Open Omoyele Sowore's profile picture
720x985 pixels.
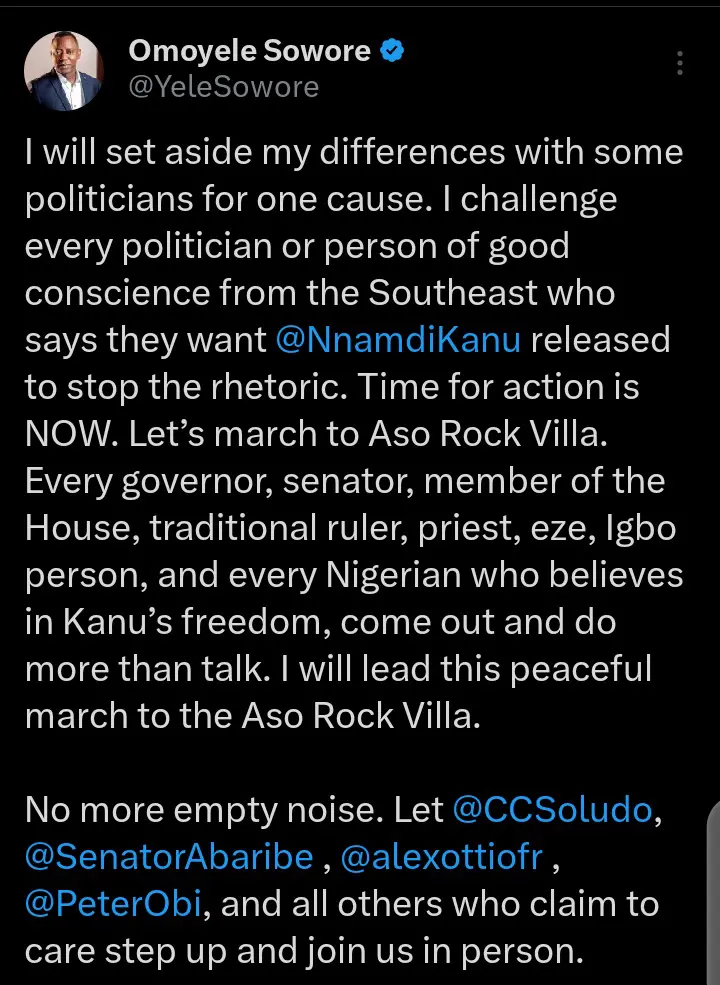coord(62,70)
